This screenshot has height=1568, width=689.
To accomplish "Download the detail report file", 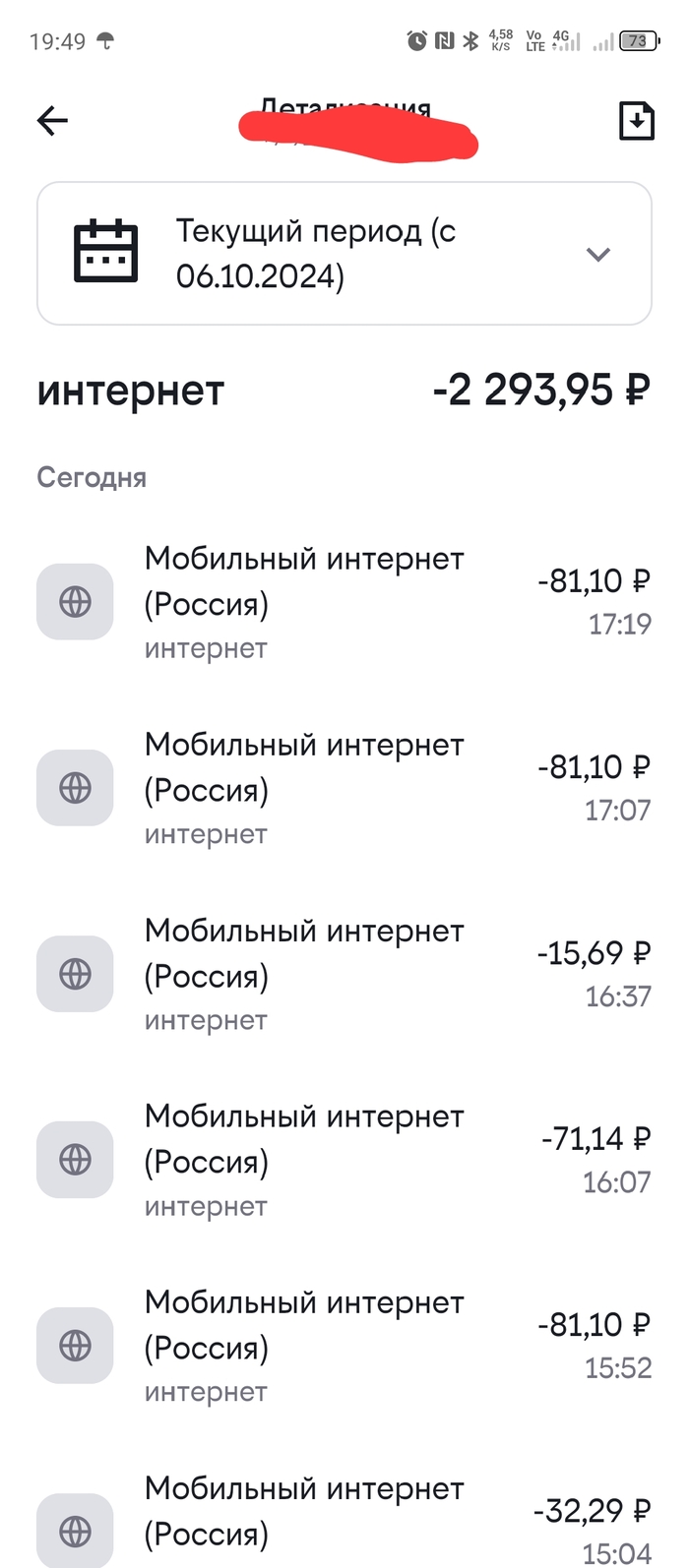I will 636,121.
